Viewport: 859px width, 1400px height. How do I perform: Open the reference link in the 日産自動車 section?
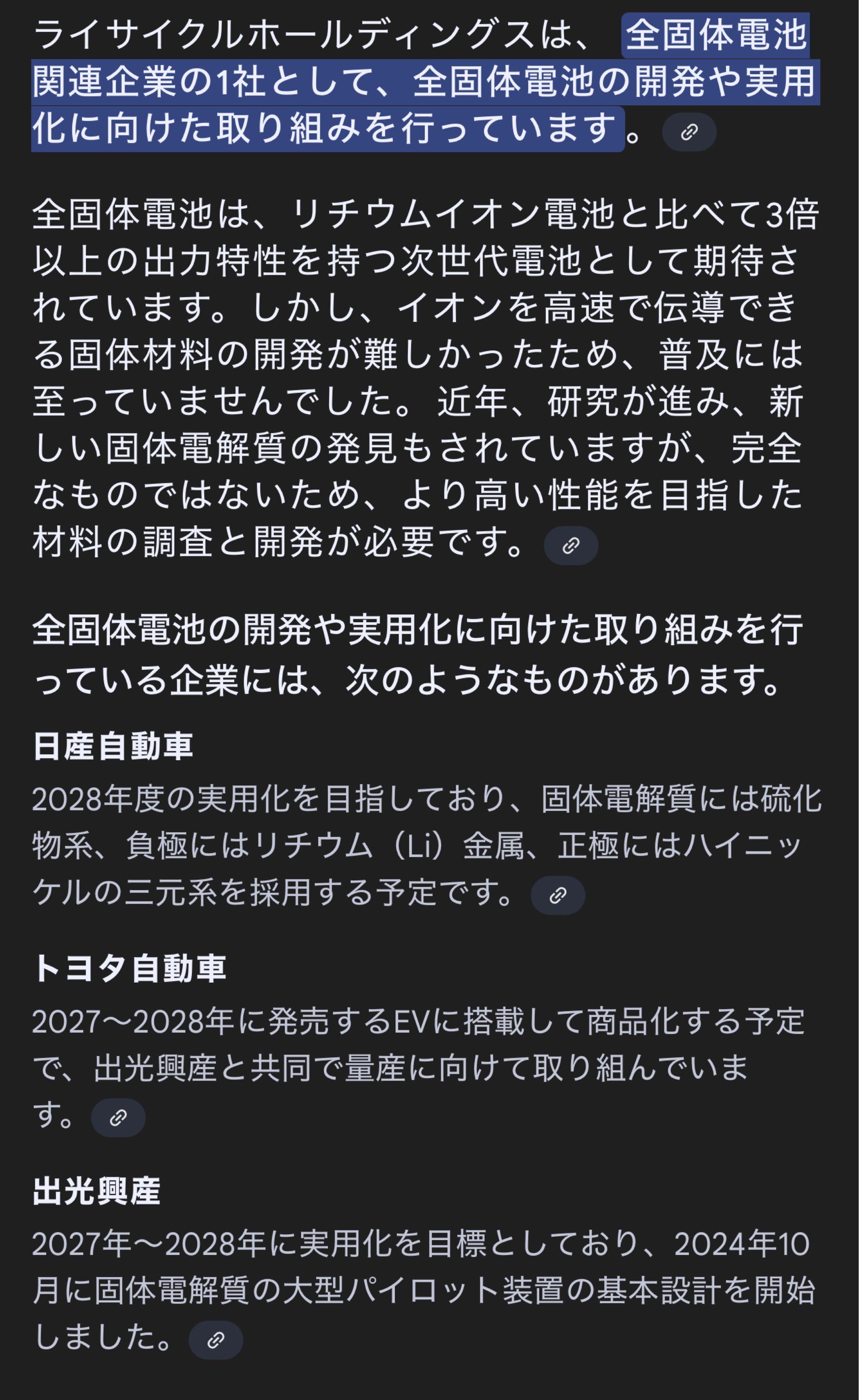558,894
